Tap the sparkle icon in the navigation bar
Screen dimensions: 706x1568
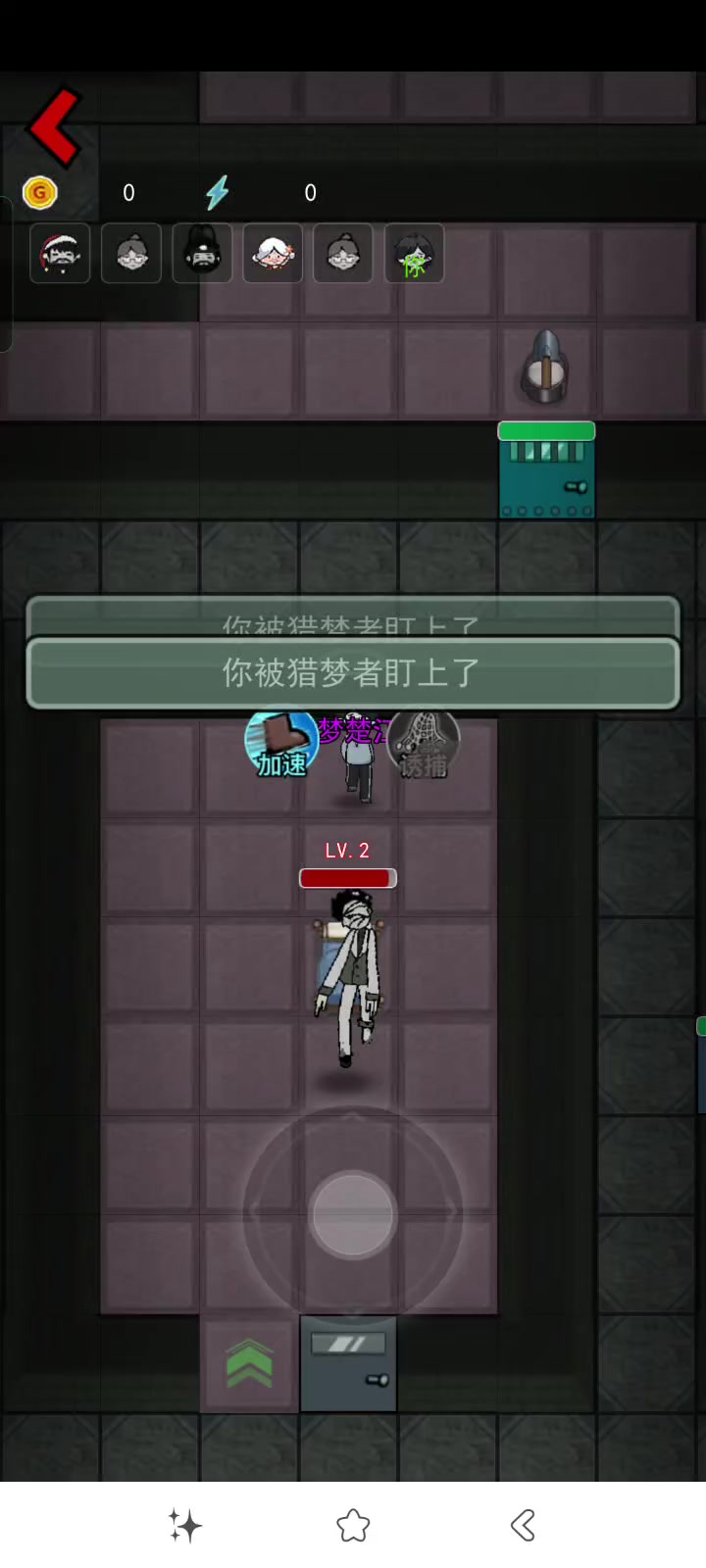click(184, 1526)
